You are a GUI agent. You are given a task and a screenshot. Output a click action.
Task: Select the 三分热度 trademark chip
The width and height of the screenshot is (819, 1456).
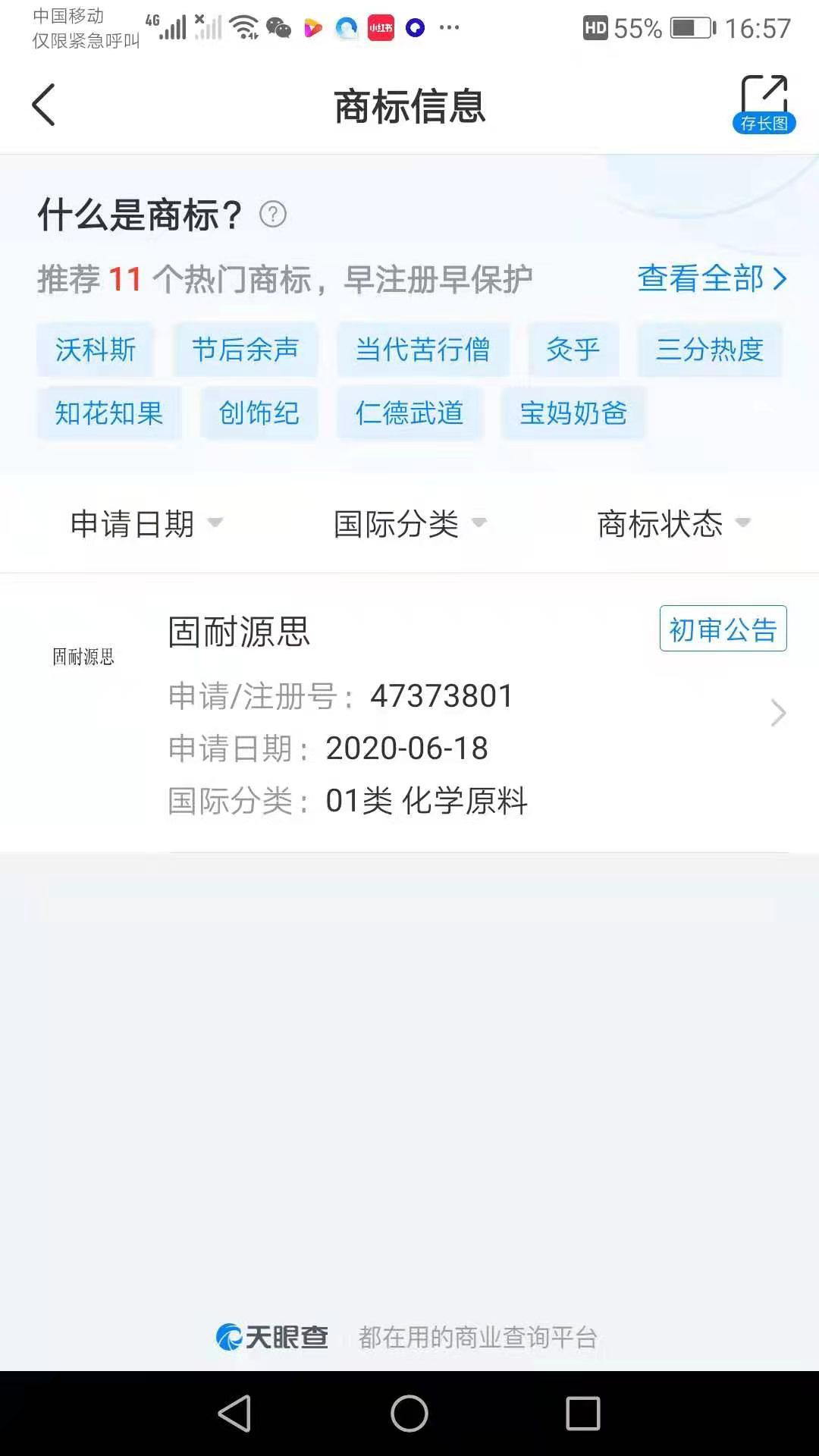[709, 350]
